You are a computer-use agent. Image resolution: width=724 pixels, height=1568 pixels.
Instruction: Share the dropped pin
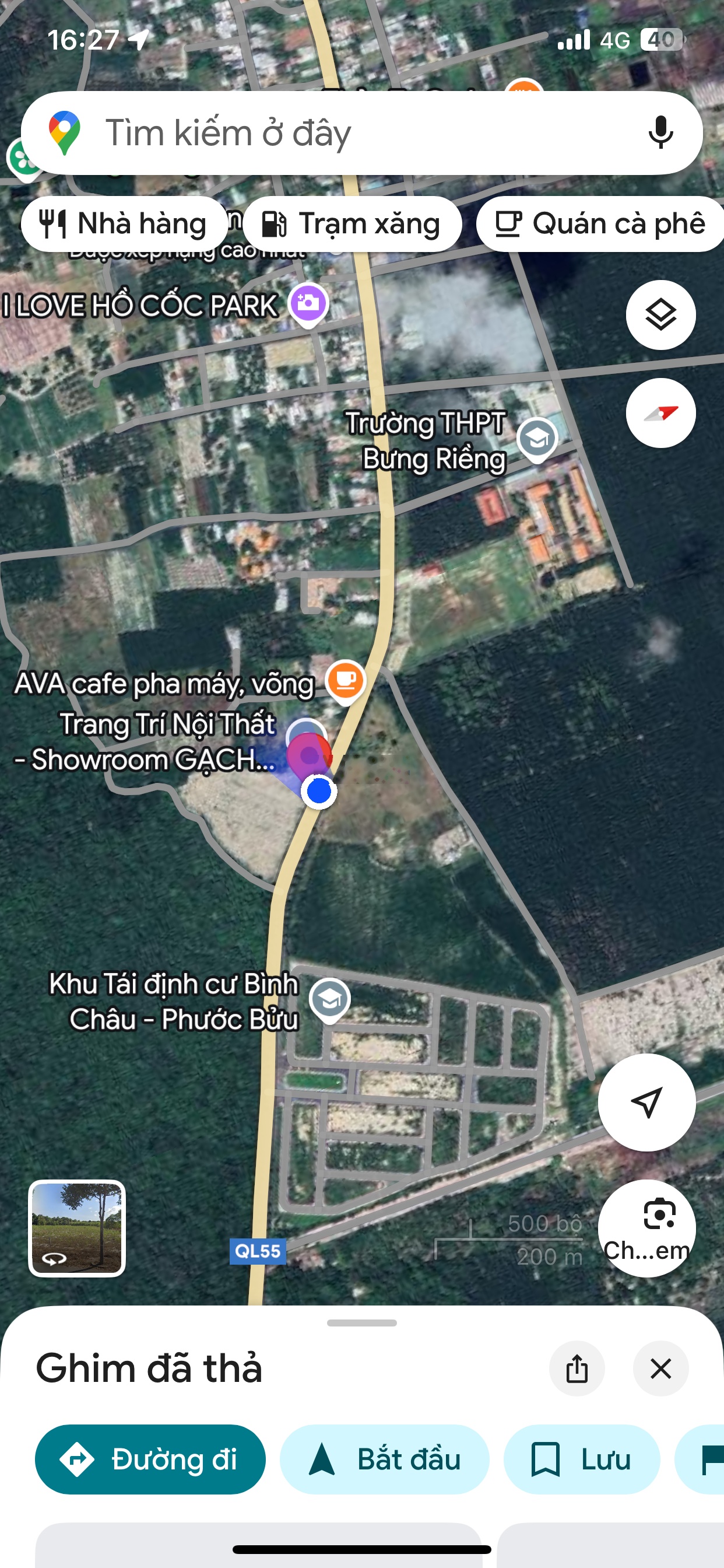[x=576, y=1368]
